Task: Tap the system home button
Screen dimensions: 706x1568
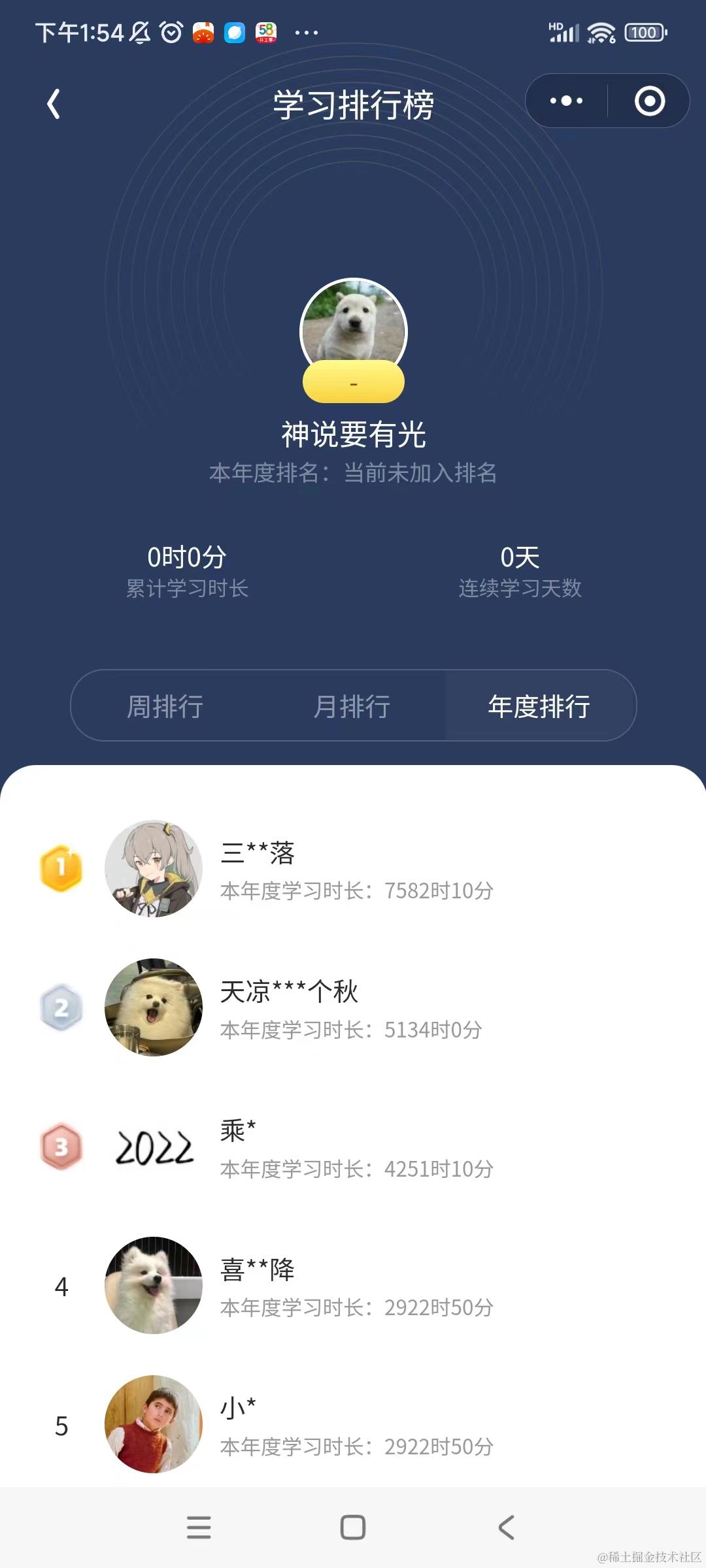Action: pos(353,1527)
